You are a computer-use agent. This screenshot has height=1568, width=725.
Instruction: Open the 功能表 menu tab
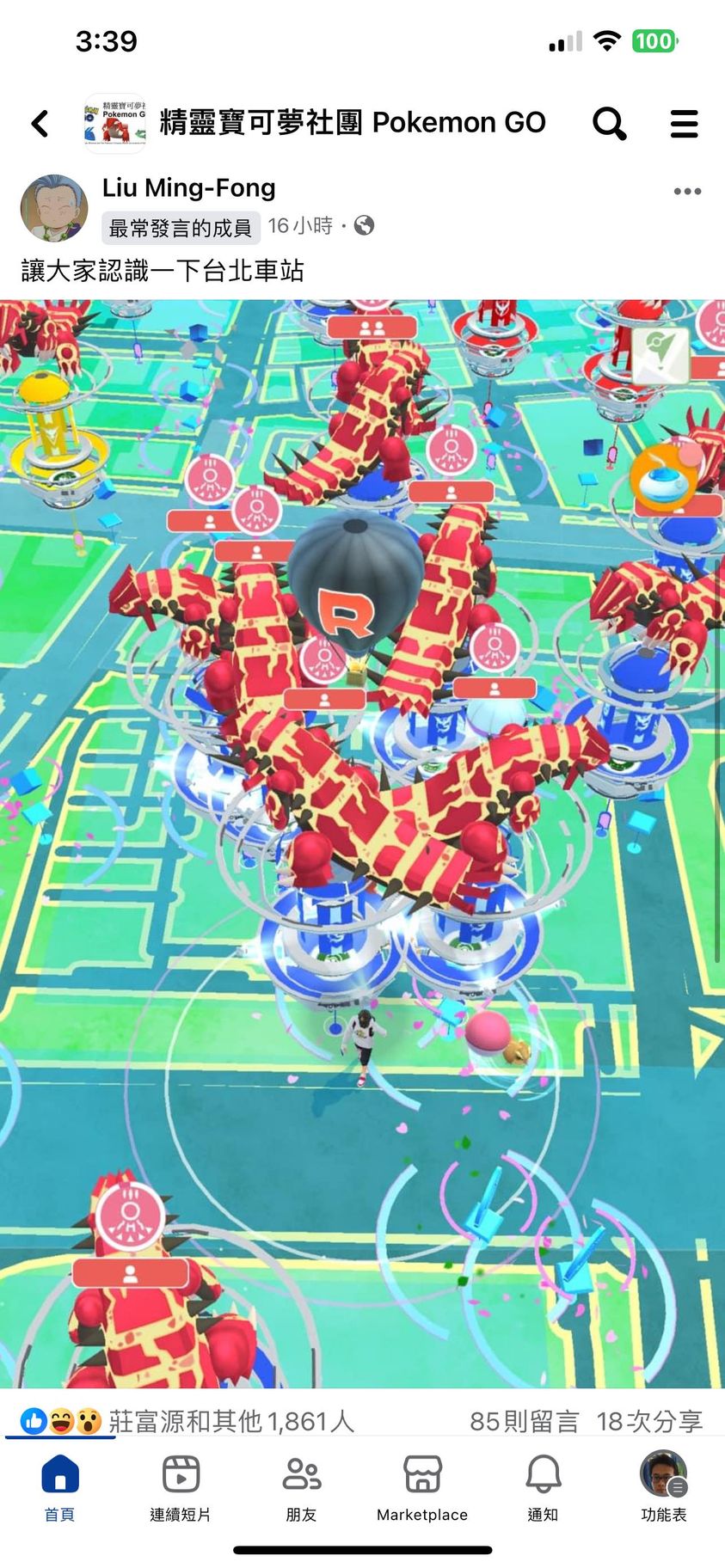(663, 1488)
